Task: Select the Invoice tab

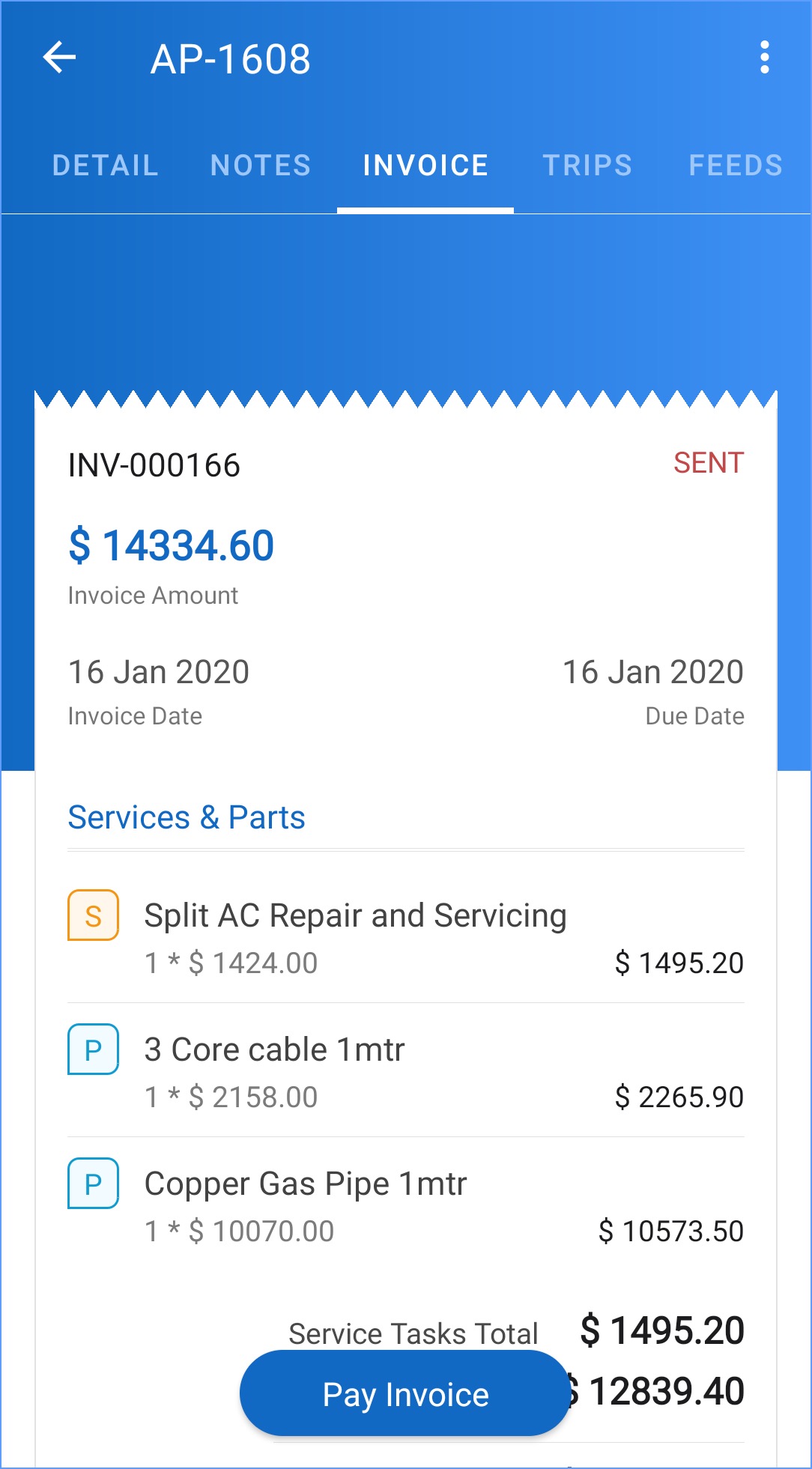Action: [x=425, y=166]
